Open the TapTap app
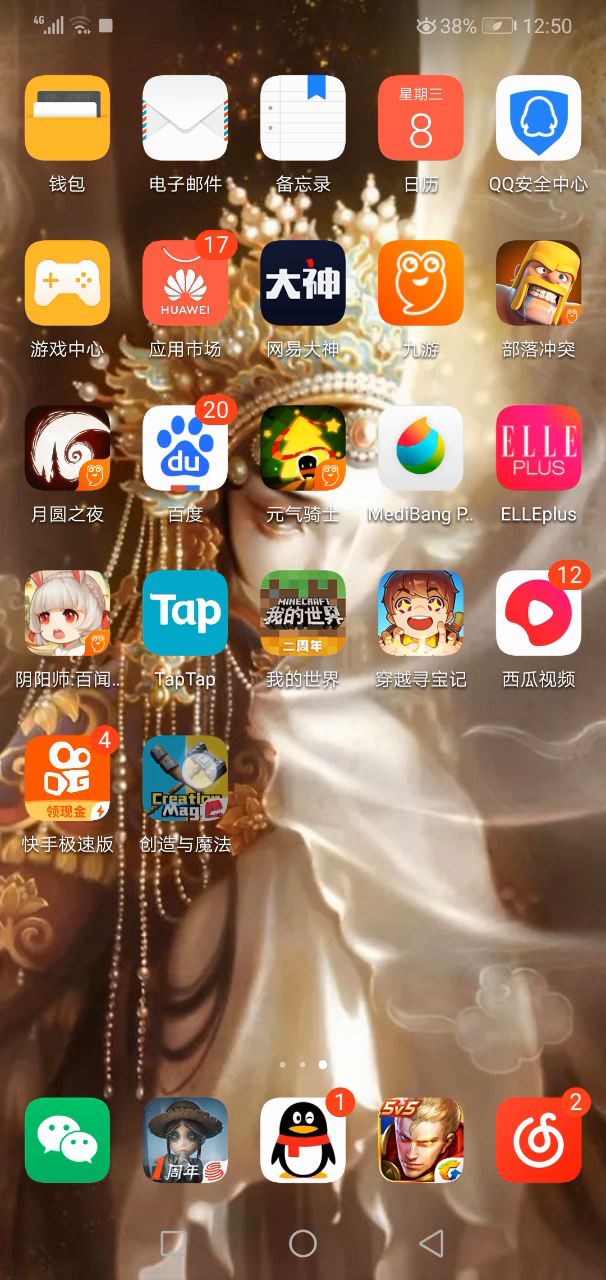606x1280 pixels. pyautogui.click(x=185, y=613)
